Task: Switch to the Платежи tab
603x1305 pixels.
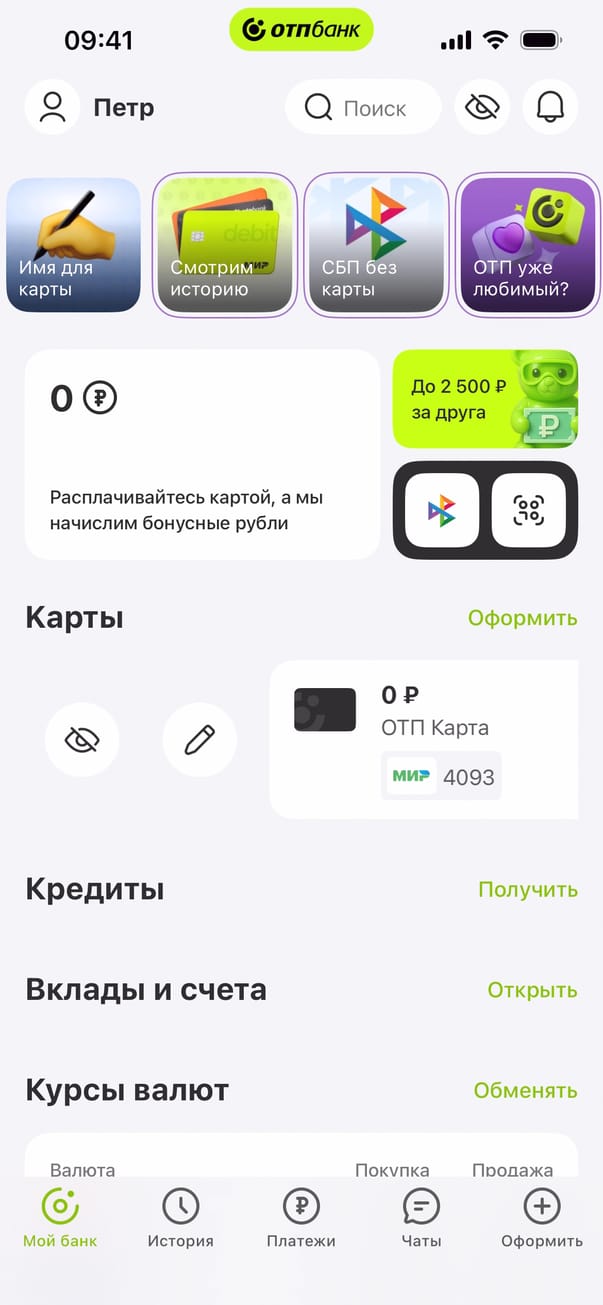Action: (x=301, y=1219)
